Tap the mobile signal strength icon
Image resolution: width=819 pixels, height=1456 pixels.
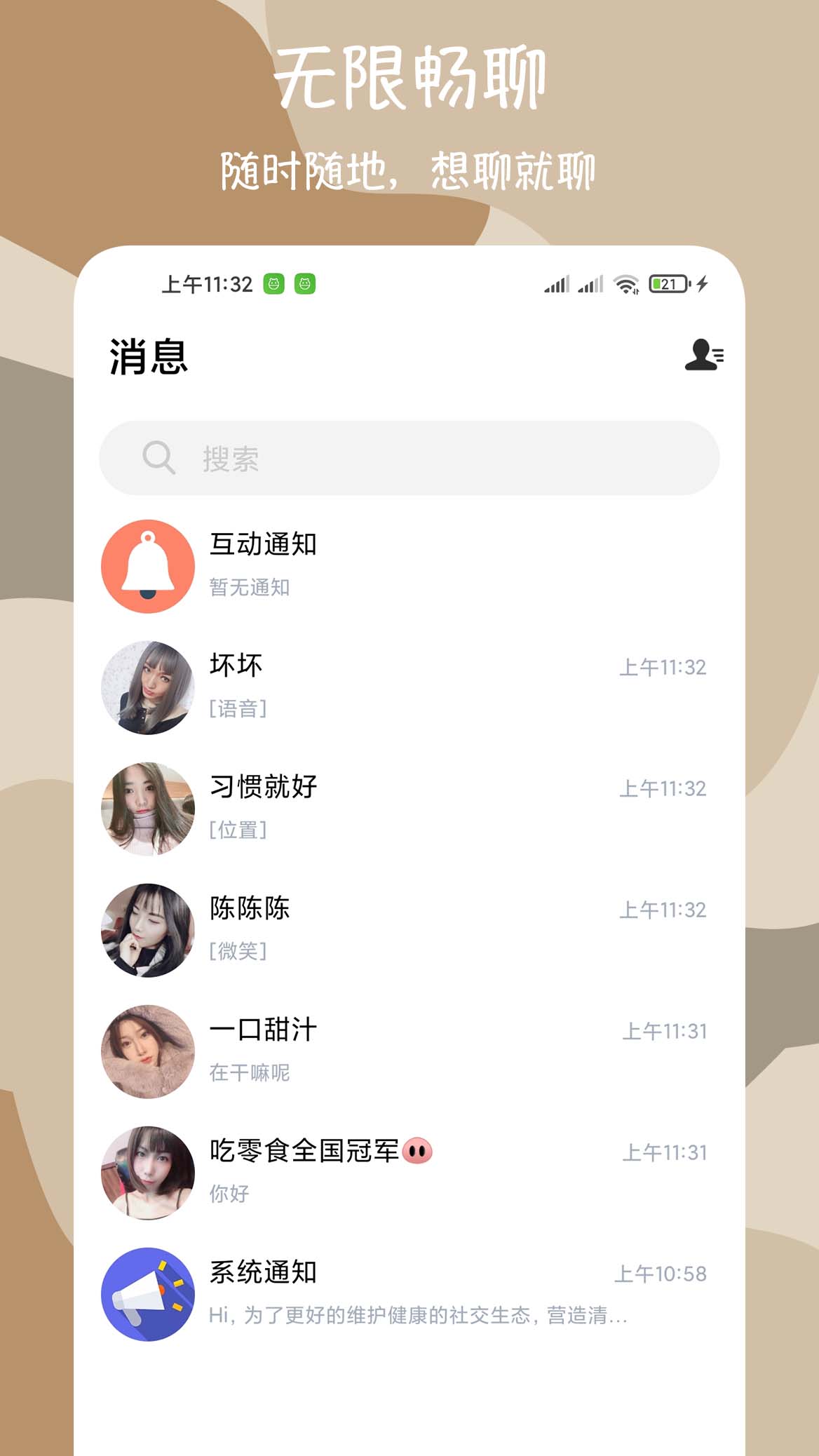point(557,283)
